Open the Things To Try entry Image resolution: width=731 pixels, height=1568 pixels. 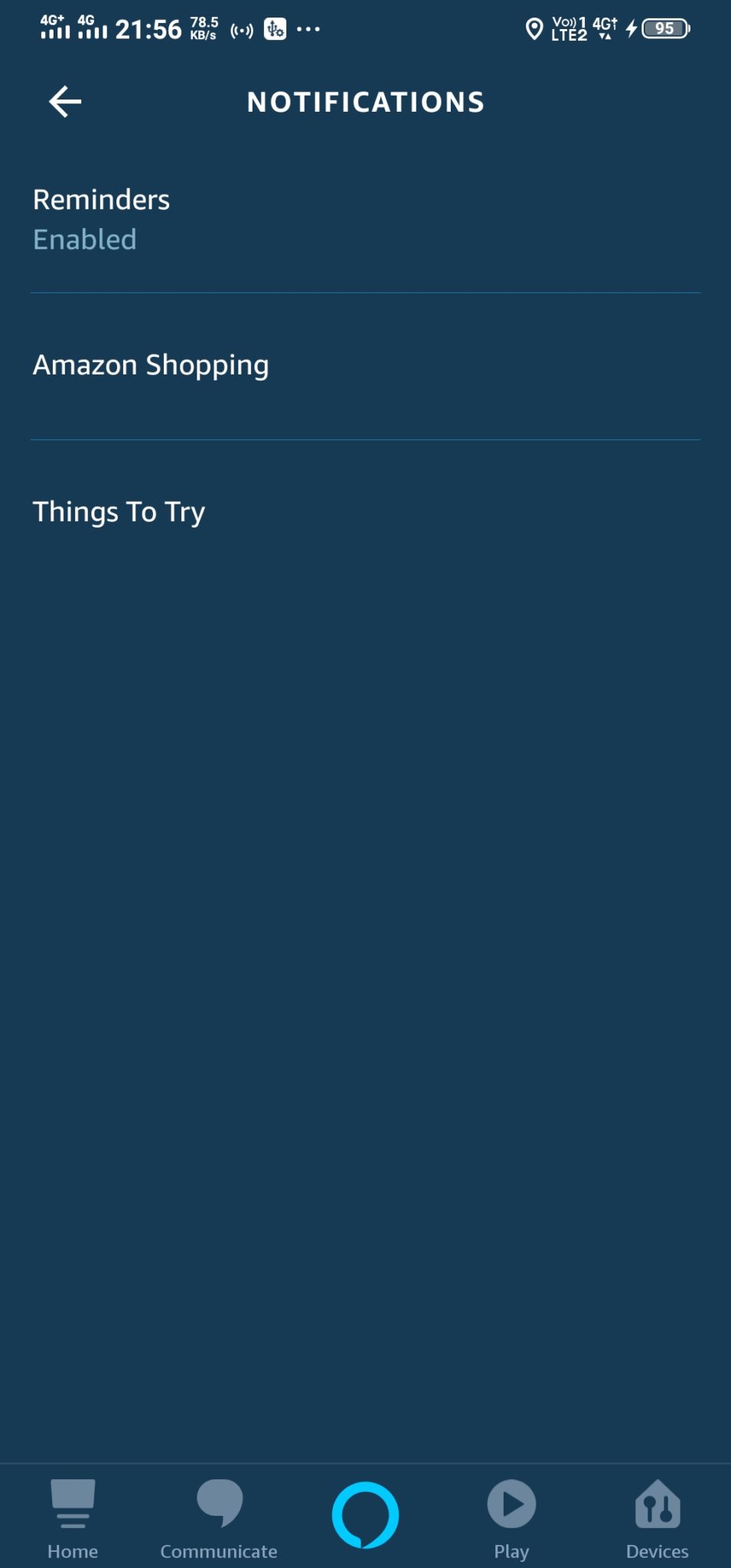[118, 511]
